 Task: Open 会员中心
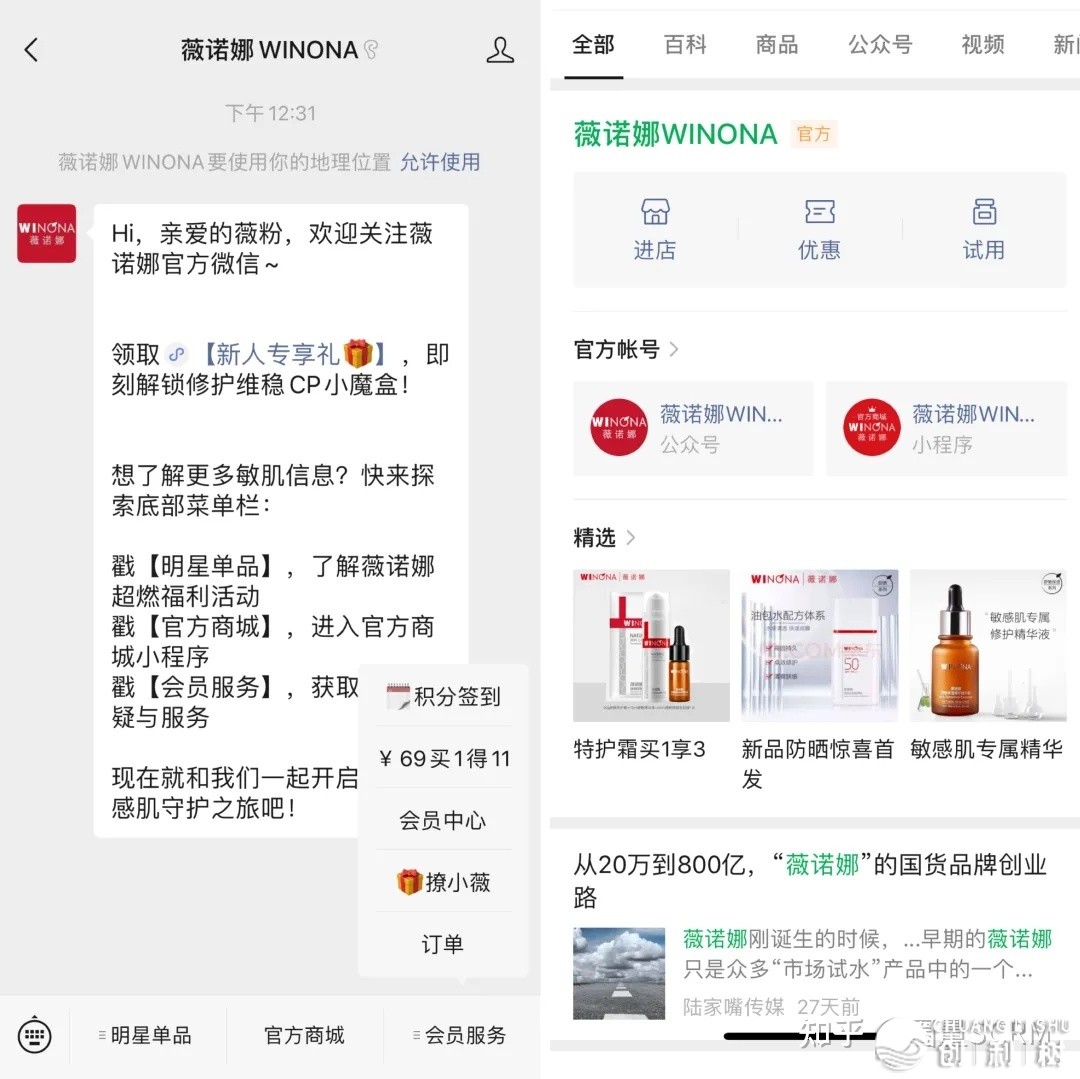click(x=443, y=821)
